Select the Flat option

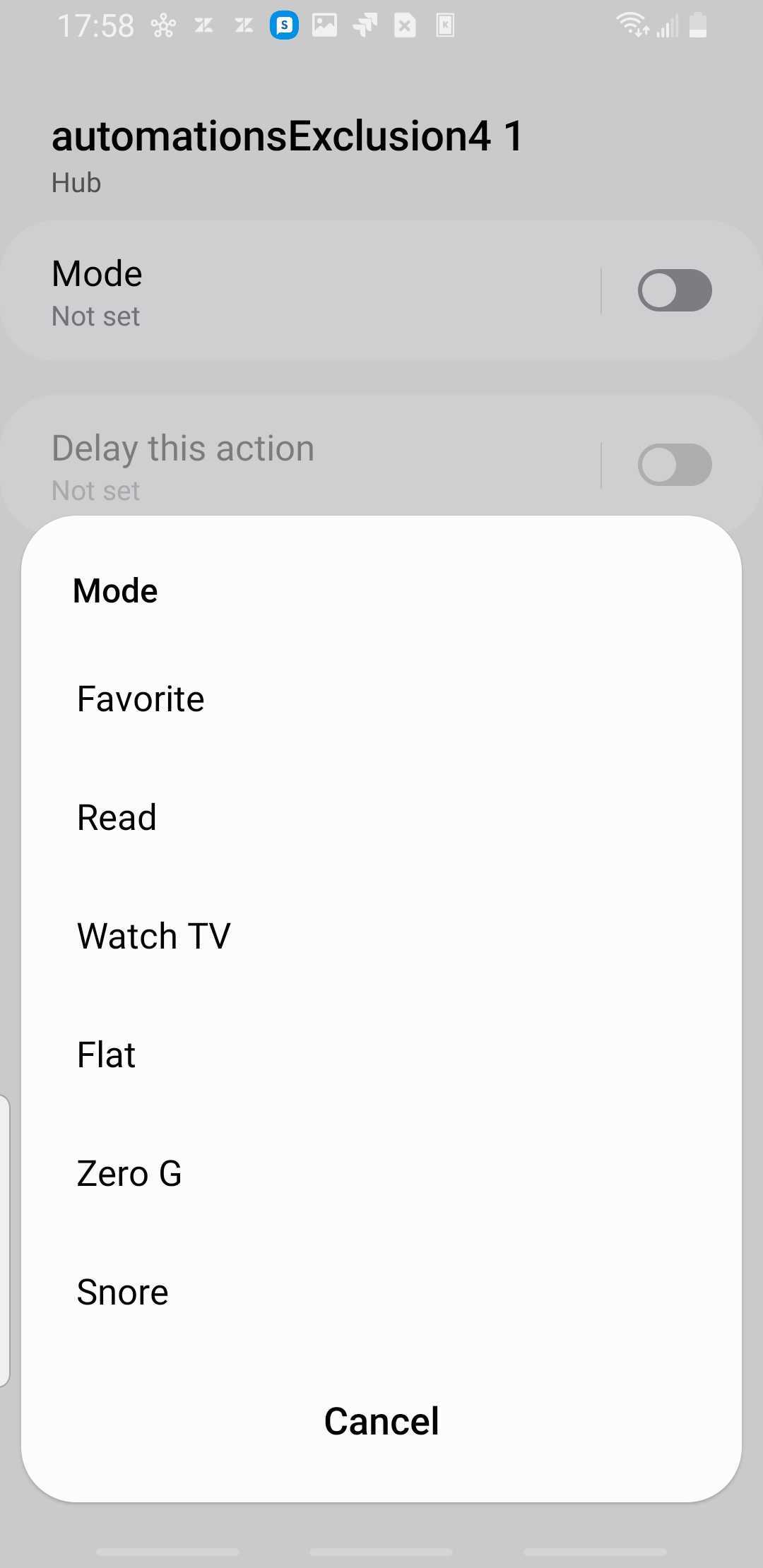point(381,1055)
